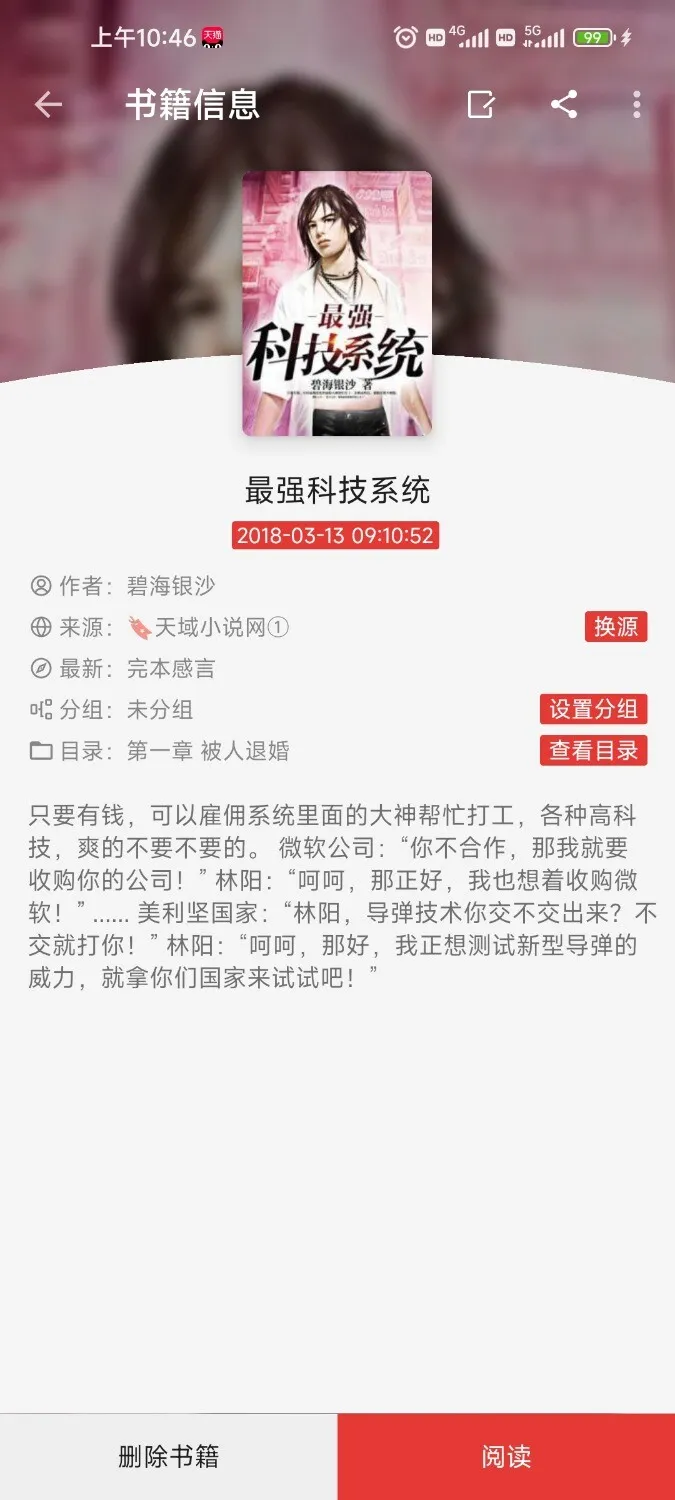Open 设置分组 to set the group
The image size is (675, 1500).
[x=593, y=709]
